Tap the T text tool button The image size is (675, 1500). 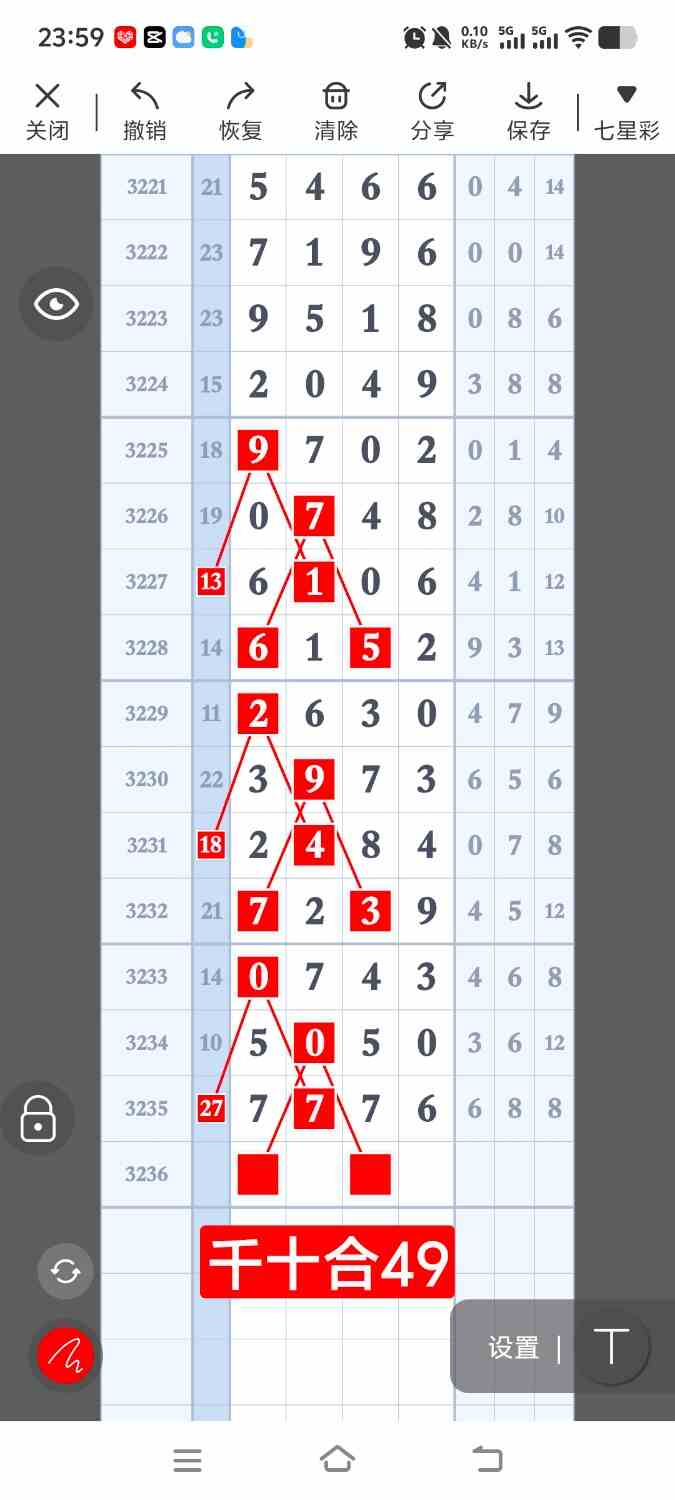coord(611,1346)
